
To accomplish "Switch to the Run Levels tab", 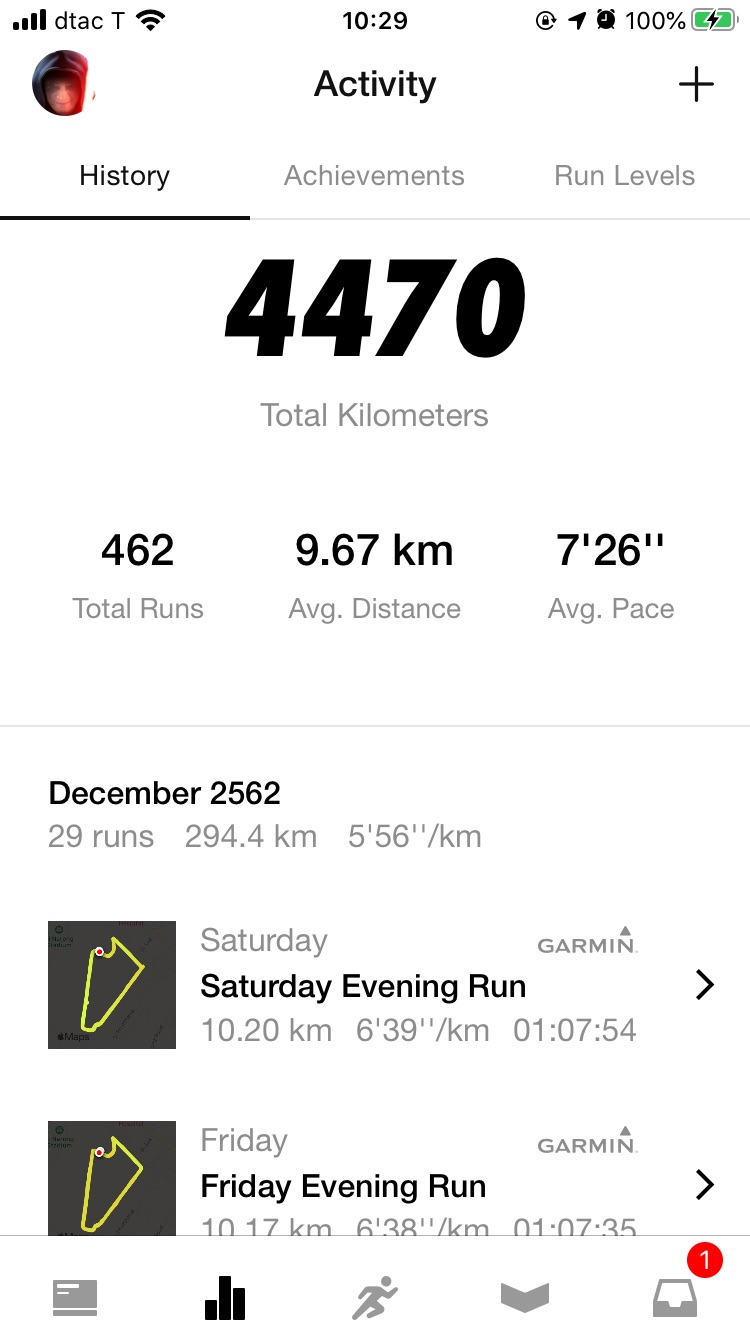I will (x=624, y=177).
